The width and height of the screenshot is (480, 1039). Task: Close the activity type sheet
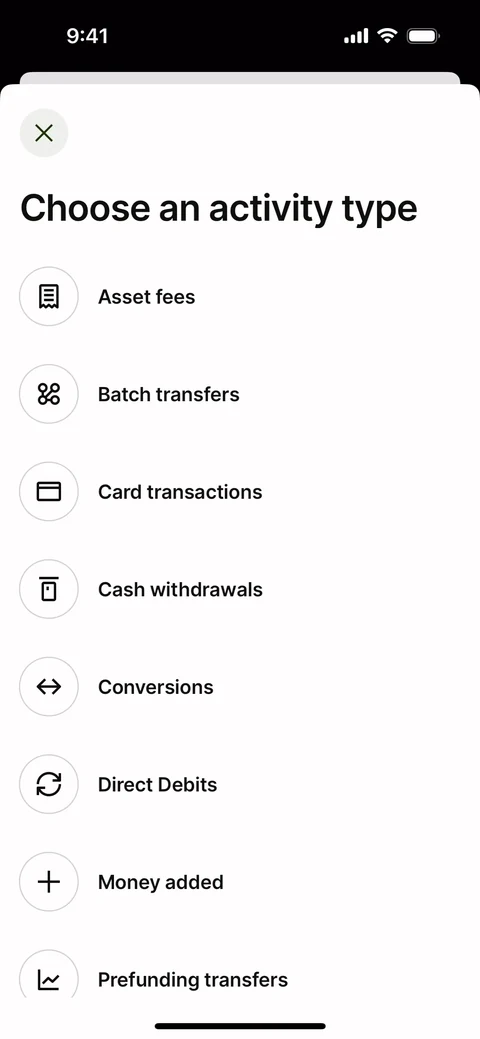pos(44,133)
